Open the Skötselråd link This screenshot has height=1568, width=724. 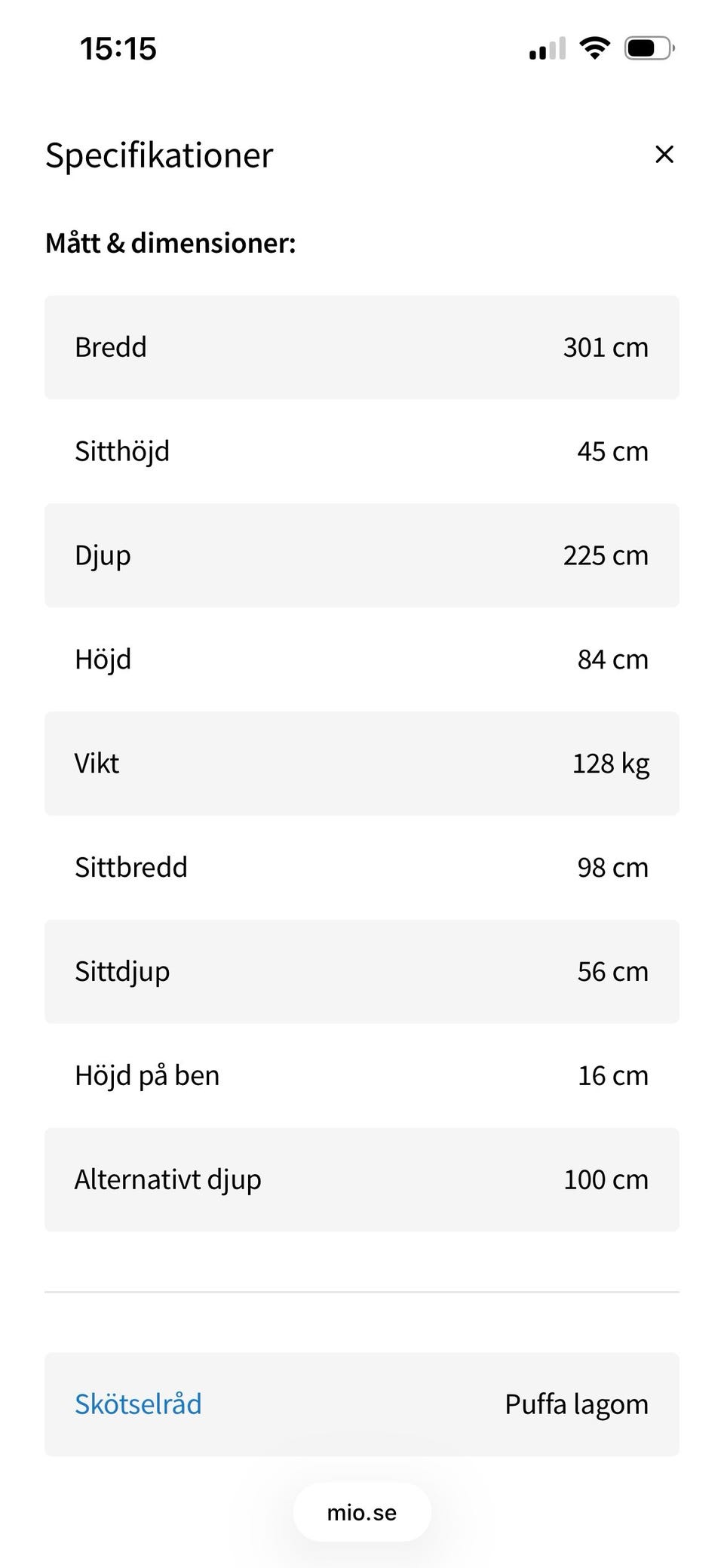coord(138,1404)
